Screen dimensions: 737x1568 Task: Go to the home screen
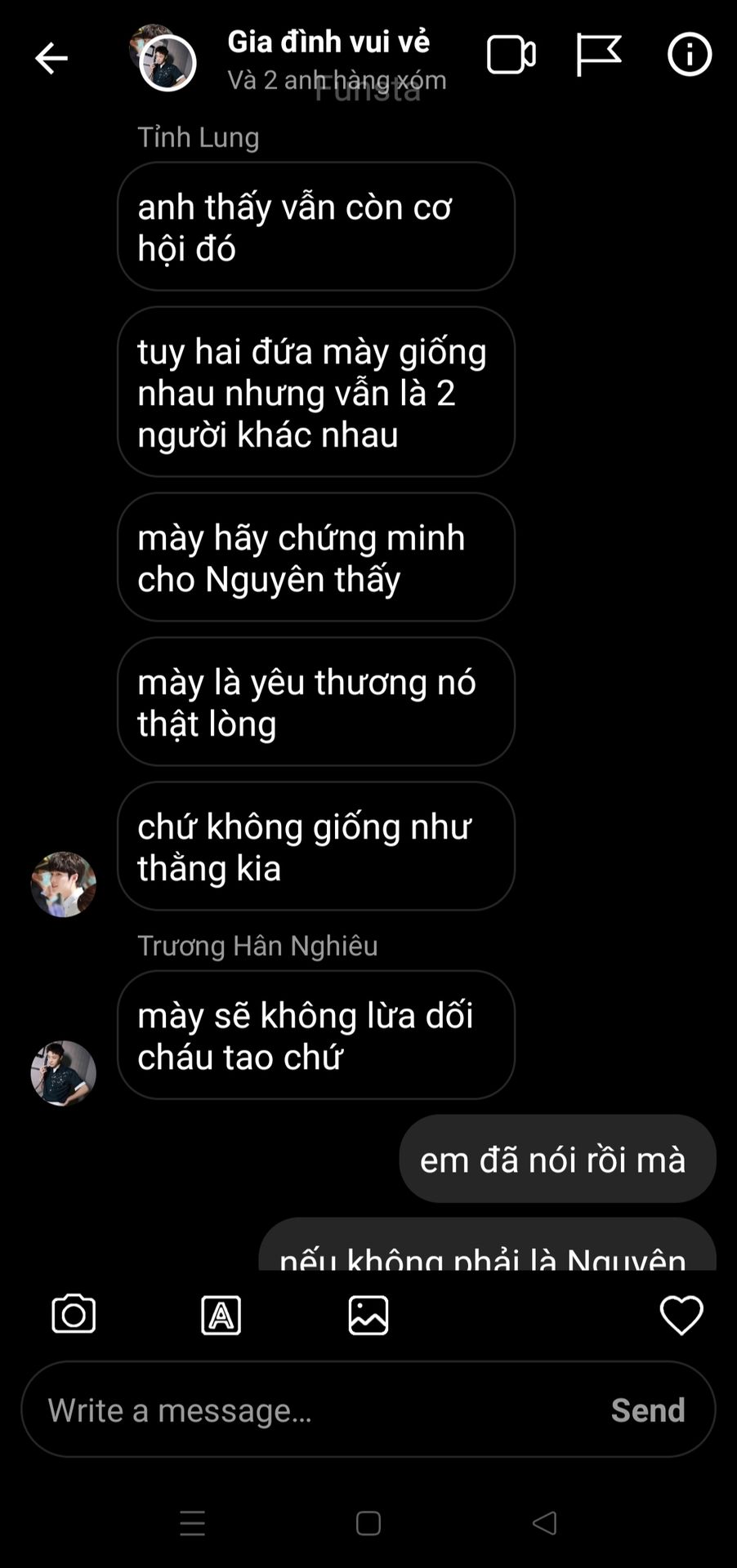(368, 1523)
